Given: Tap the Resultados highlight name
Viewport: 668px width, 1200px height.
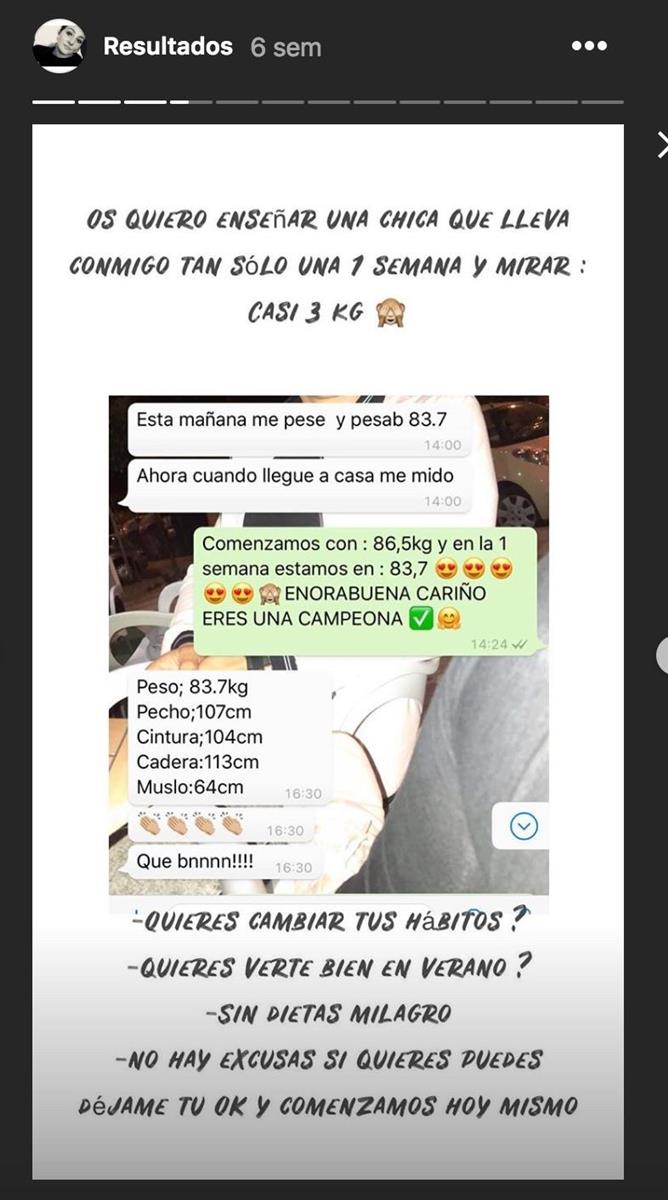Looking at the screenshot, I should point(168,46).
